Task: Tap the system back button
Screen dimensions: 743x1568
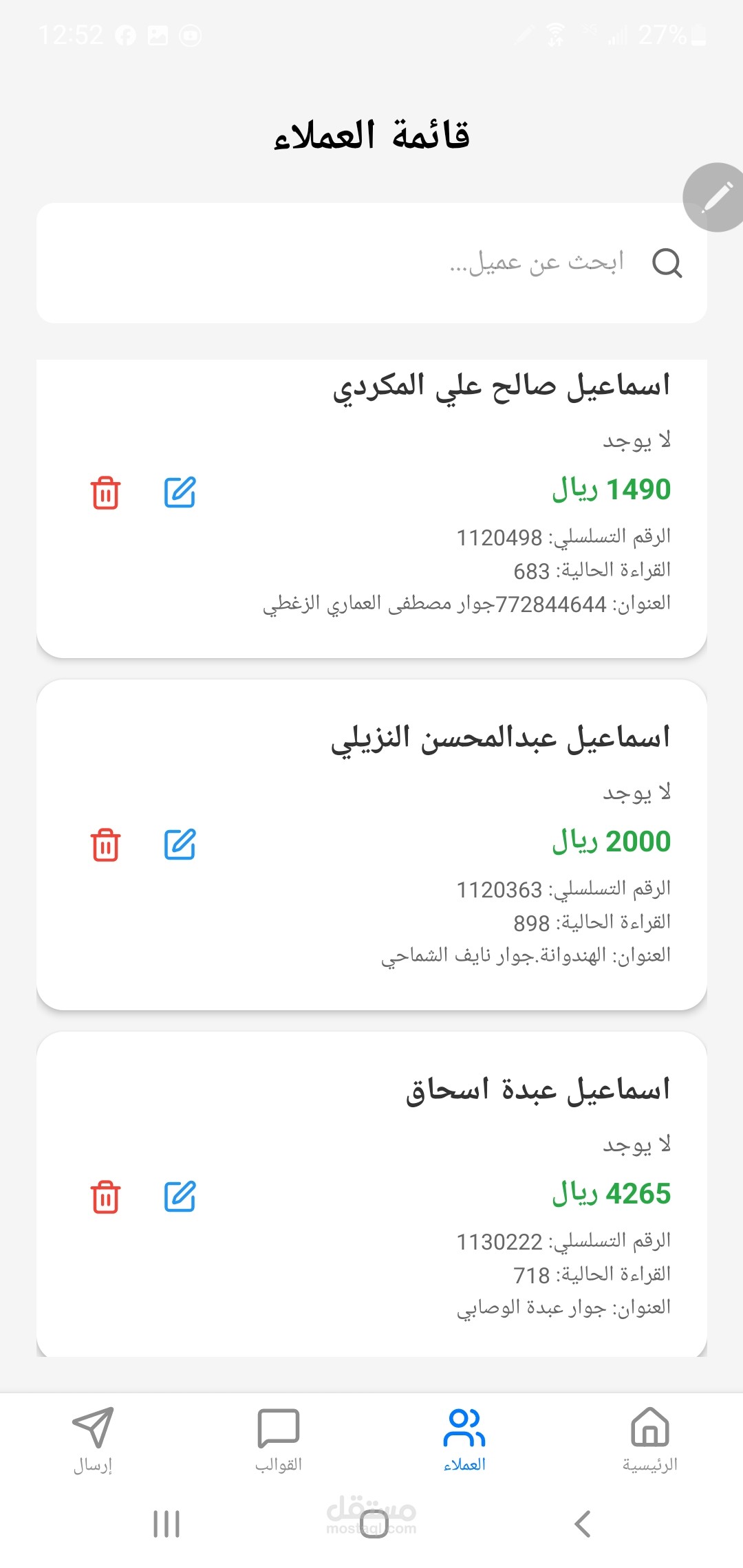Action: point(582,1524)
